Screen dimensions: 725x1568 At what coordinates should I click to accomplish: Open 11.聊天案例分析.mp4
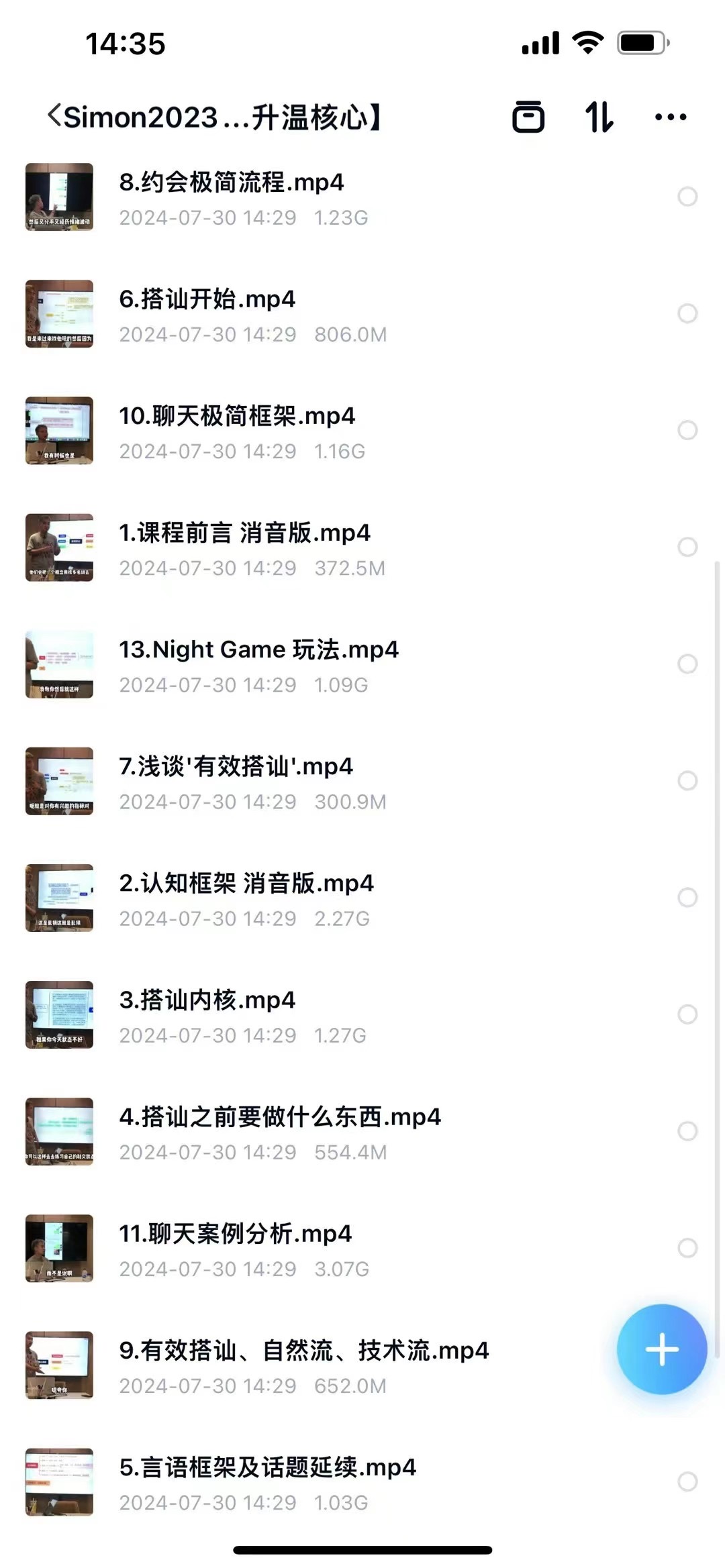point(235,1233)
